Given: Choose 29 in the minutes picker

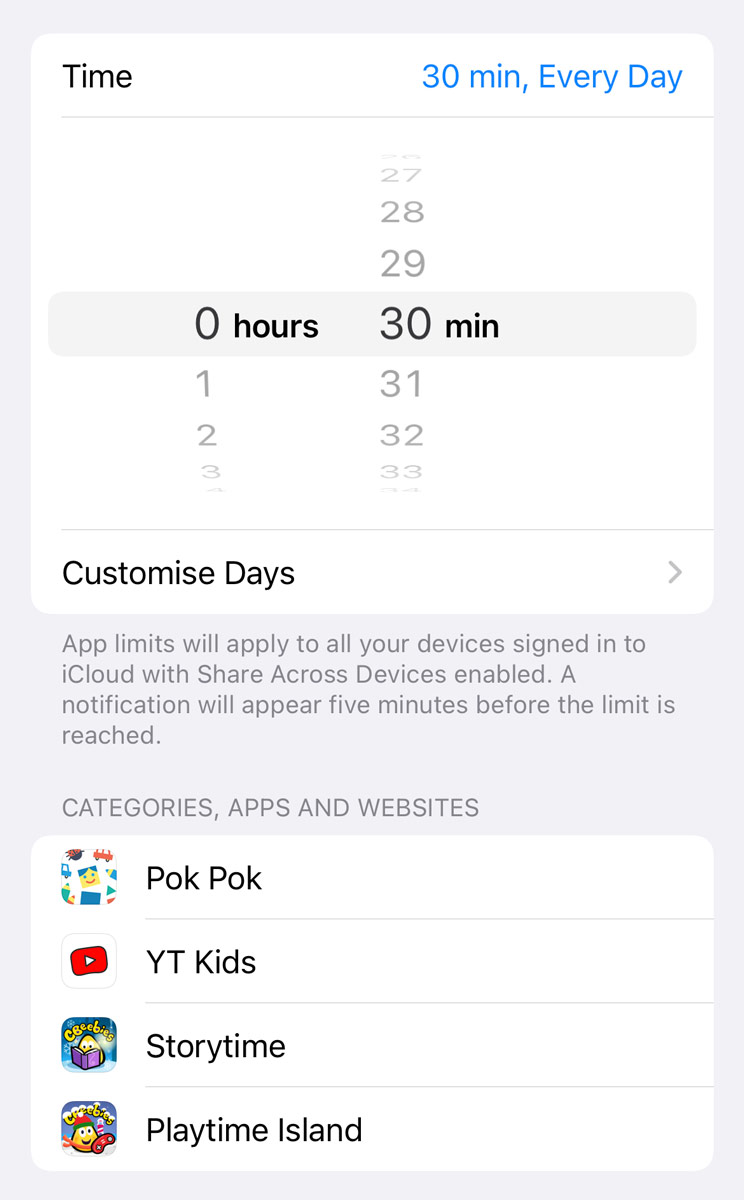Looking at the screenshot, I should click(x=402, y=264).
